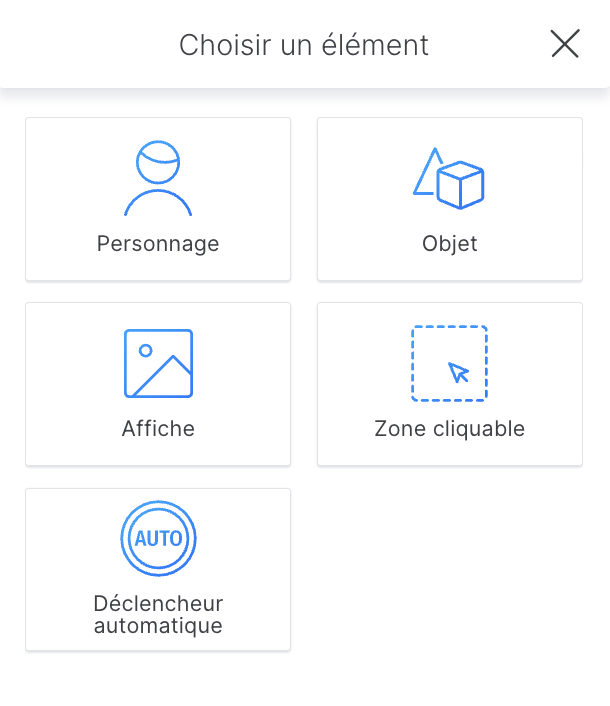This screenshot has height=706, width=610.
Task: Select Déclencheur automatique
Action: point(158,570)
